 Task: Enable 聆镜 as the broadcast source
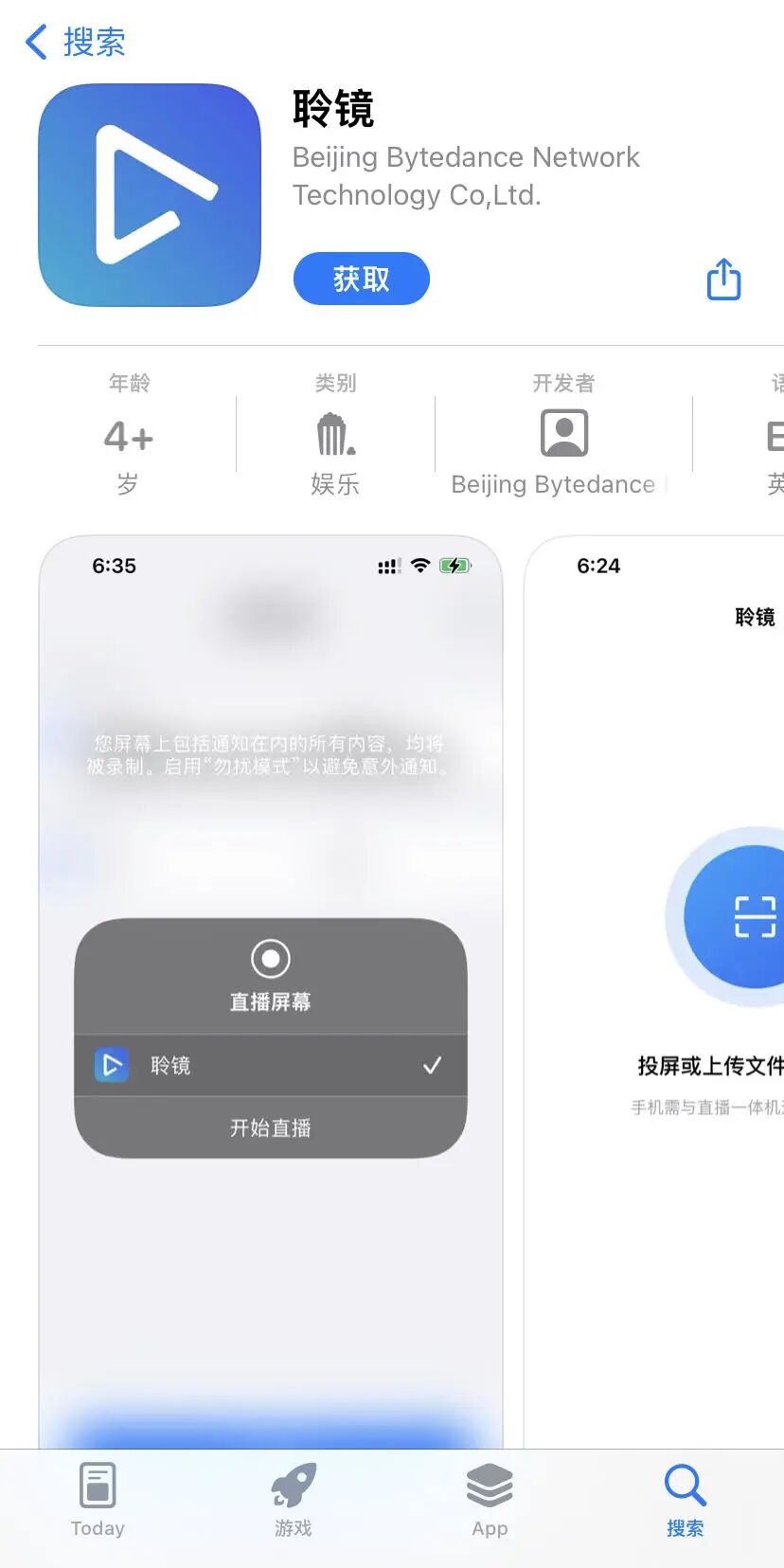(x=270, y=1065)
